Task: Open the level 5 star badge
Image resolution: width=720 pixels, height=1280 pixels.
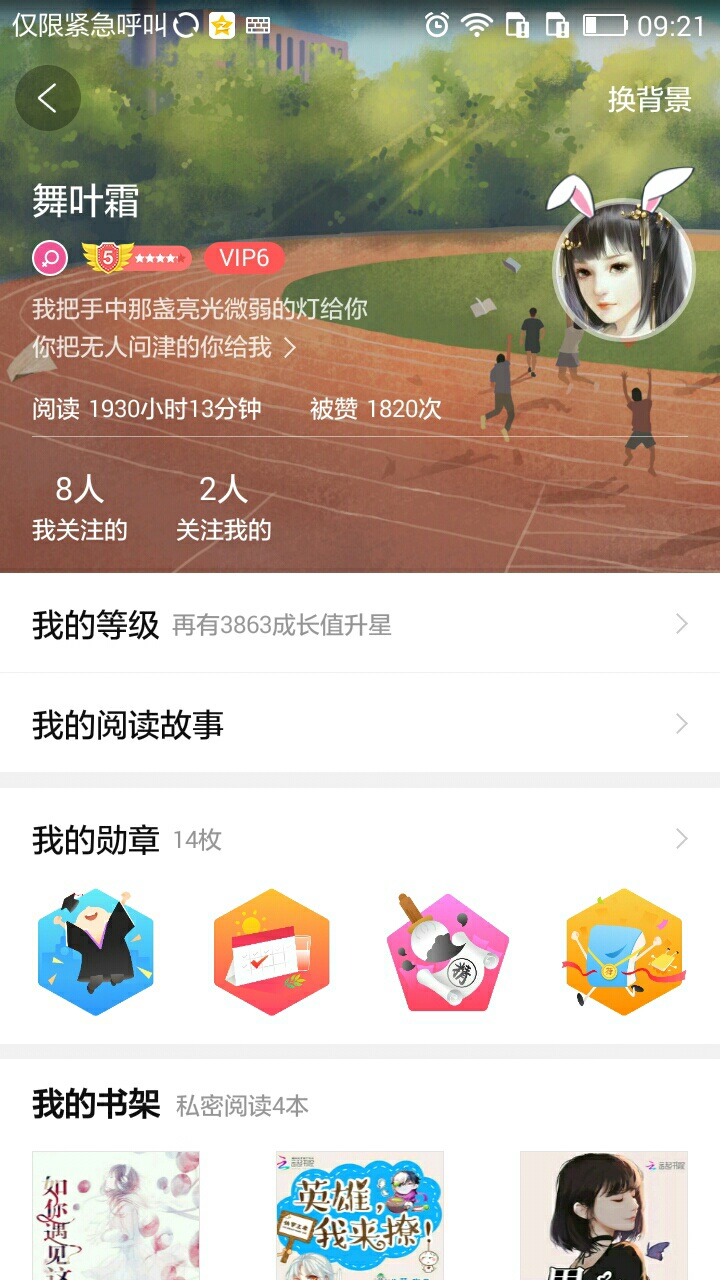Action: pyautogui.click(x=137, y=258)
